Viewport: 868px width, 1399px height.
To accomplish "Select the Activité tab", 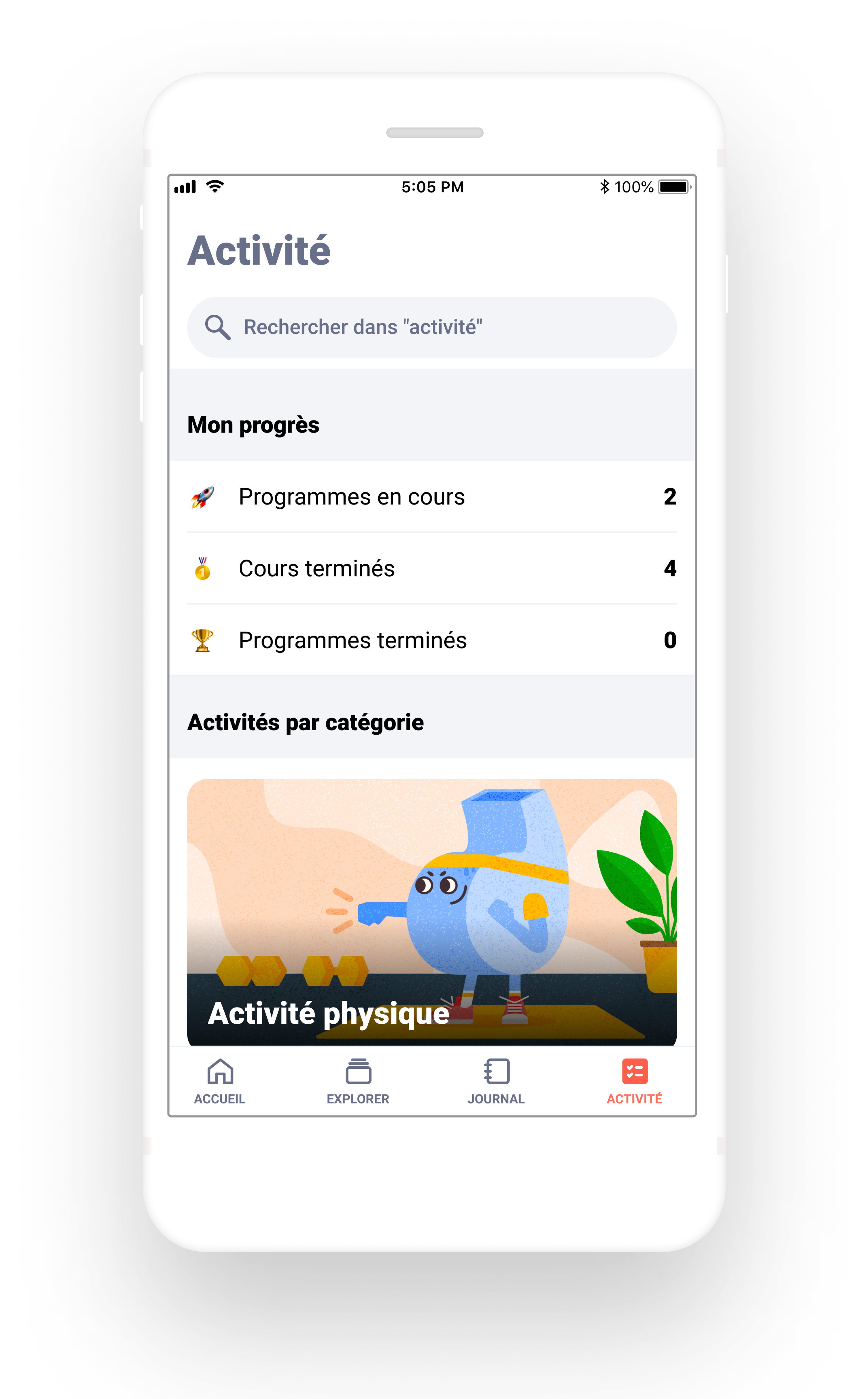I will (634, 1082).
